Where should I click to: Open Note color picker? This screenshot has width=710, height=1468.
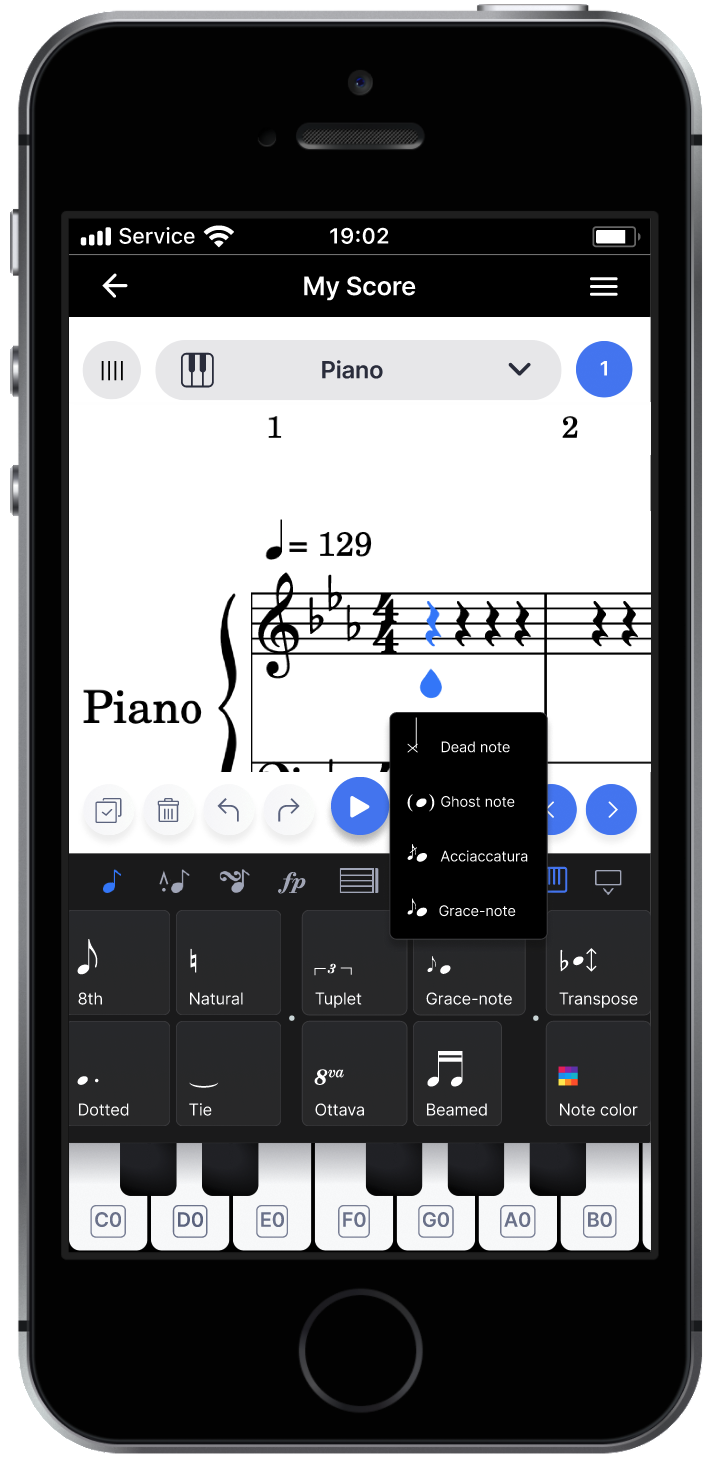(598, 1073)
